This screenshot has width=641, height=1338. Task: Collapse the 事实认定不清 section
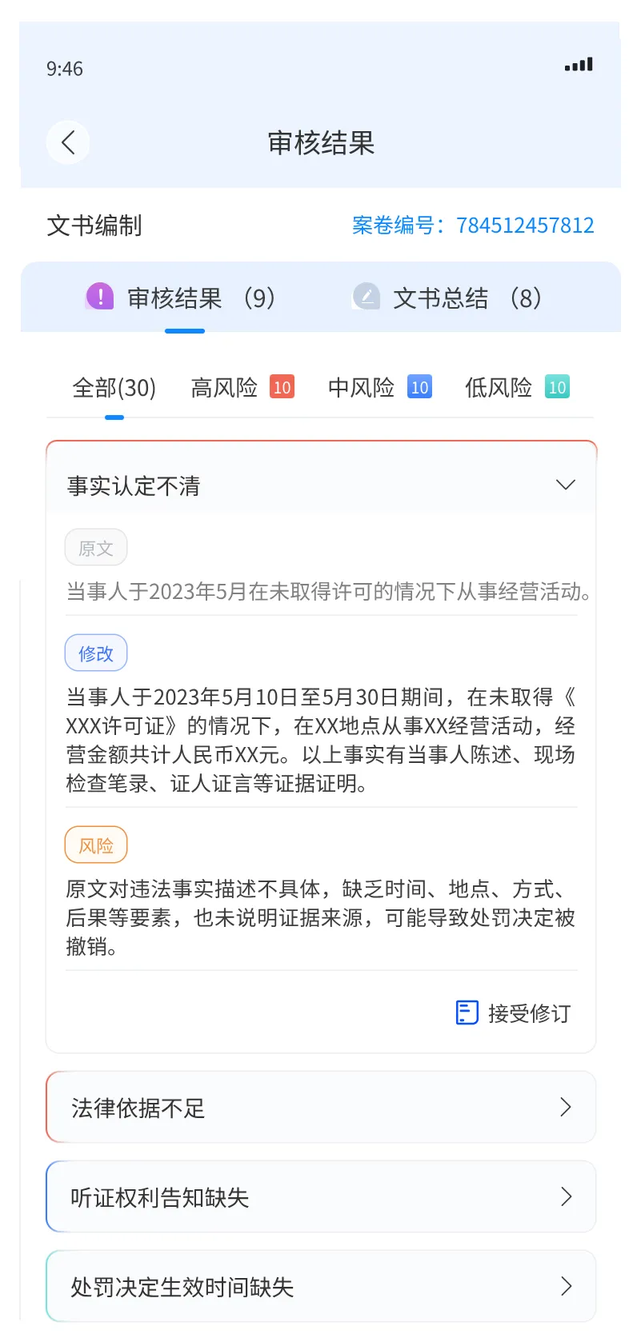pos(566,485)
